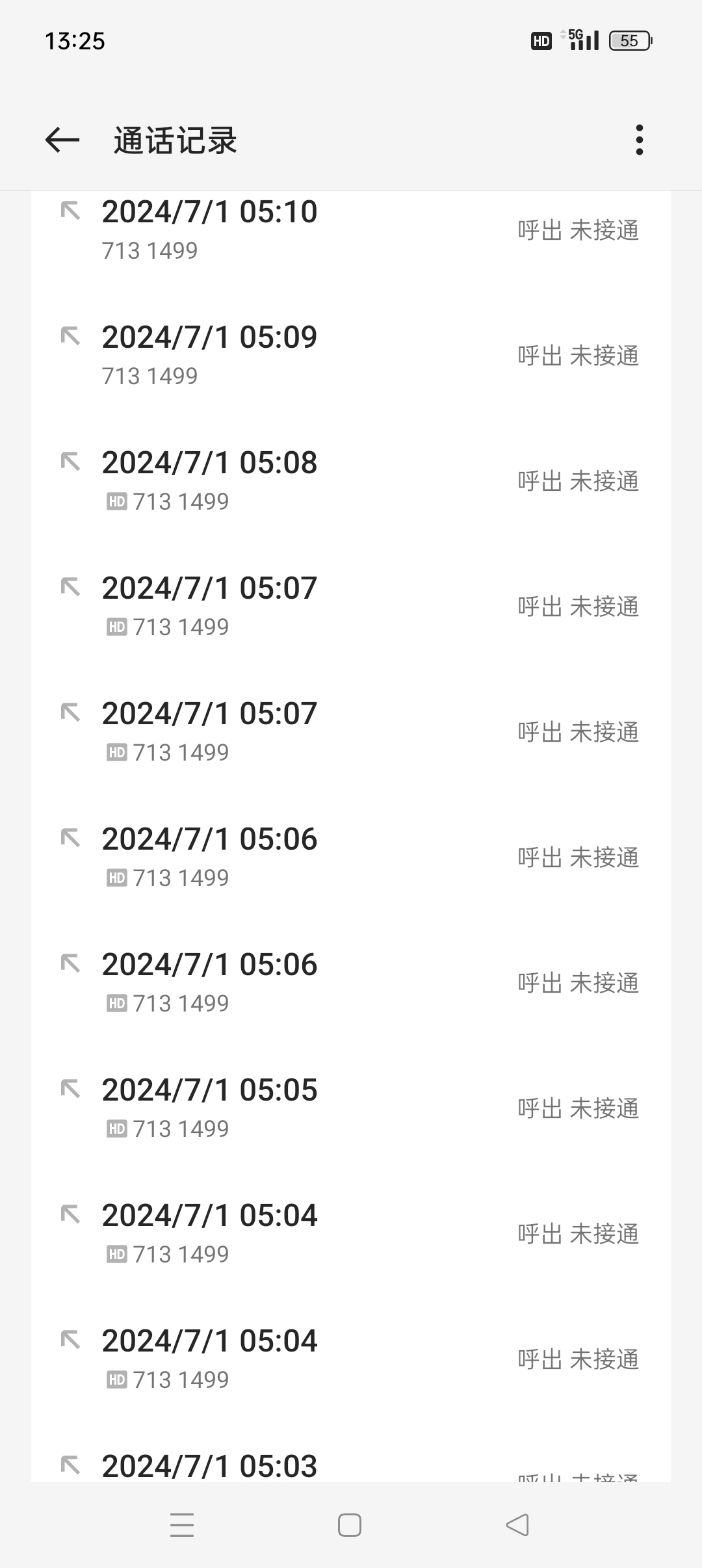Open the 05:08 call record
Screen dimensions: 702x1568
[x=351, y=481]
